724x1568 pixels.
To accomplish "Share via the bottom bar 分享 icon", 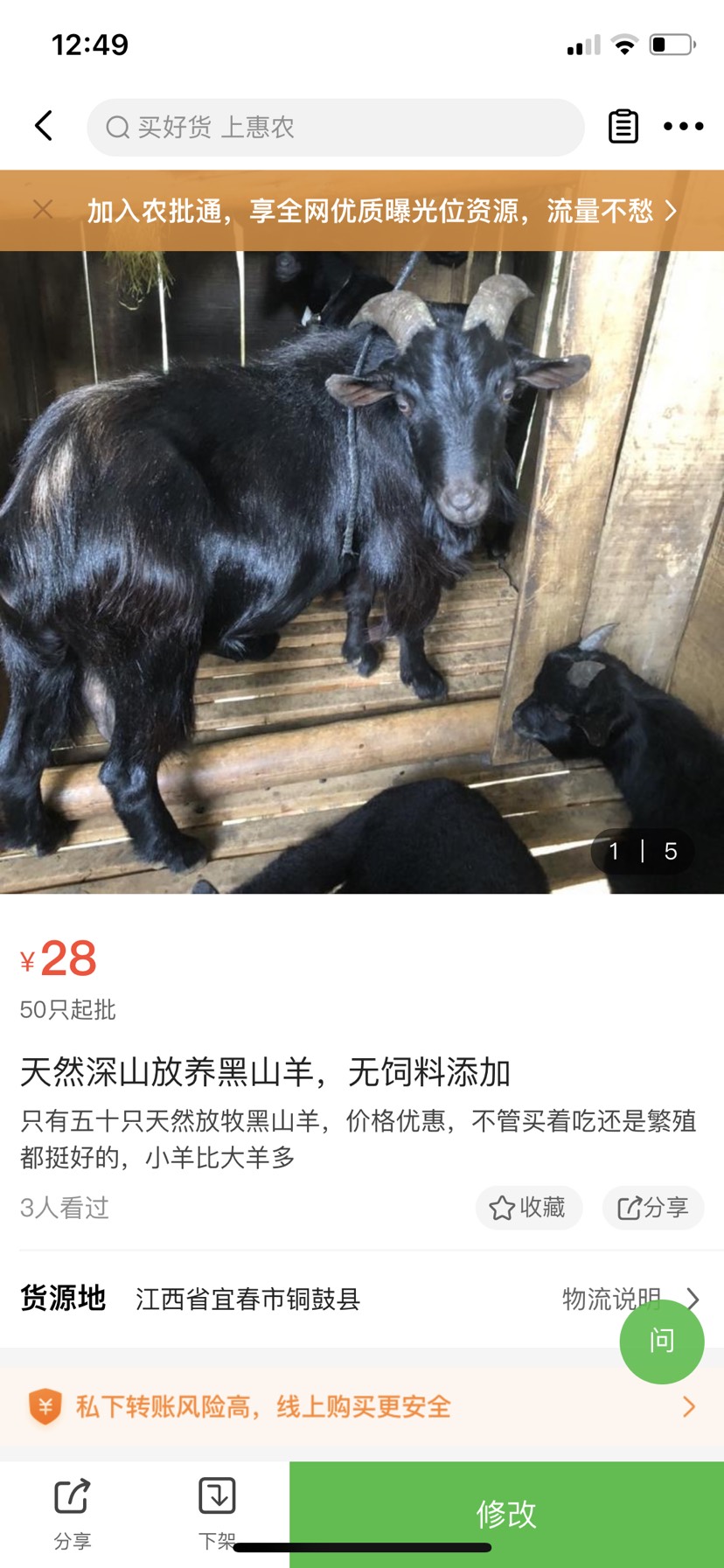I will click(x=72, y=1511).
